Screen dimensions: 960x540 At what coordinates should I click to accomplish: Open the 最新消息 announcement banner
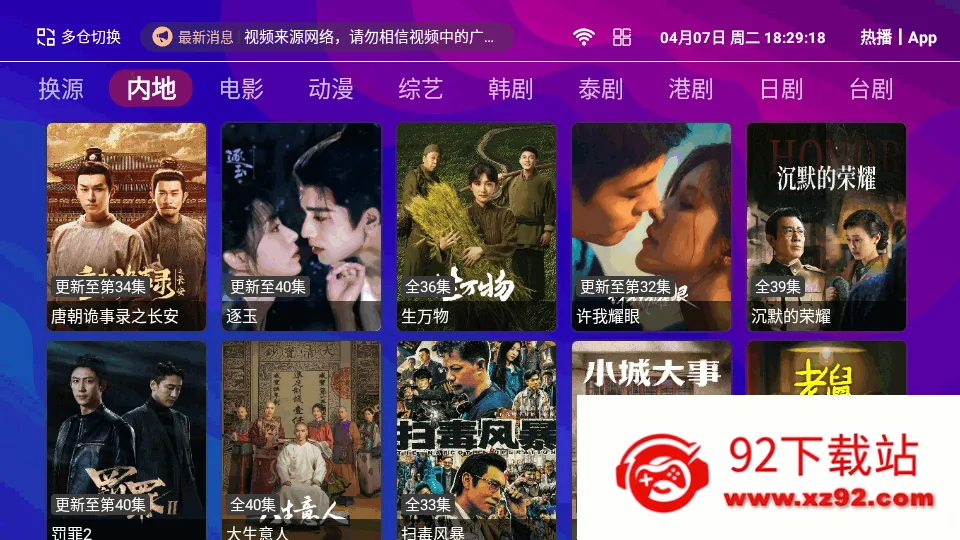(x=327, y=37)
